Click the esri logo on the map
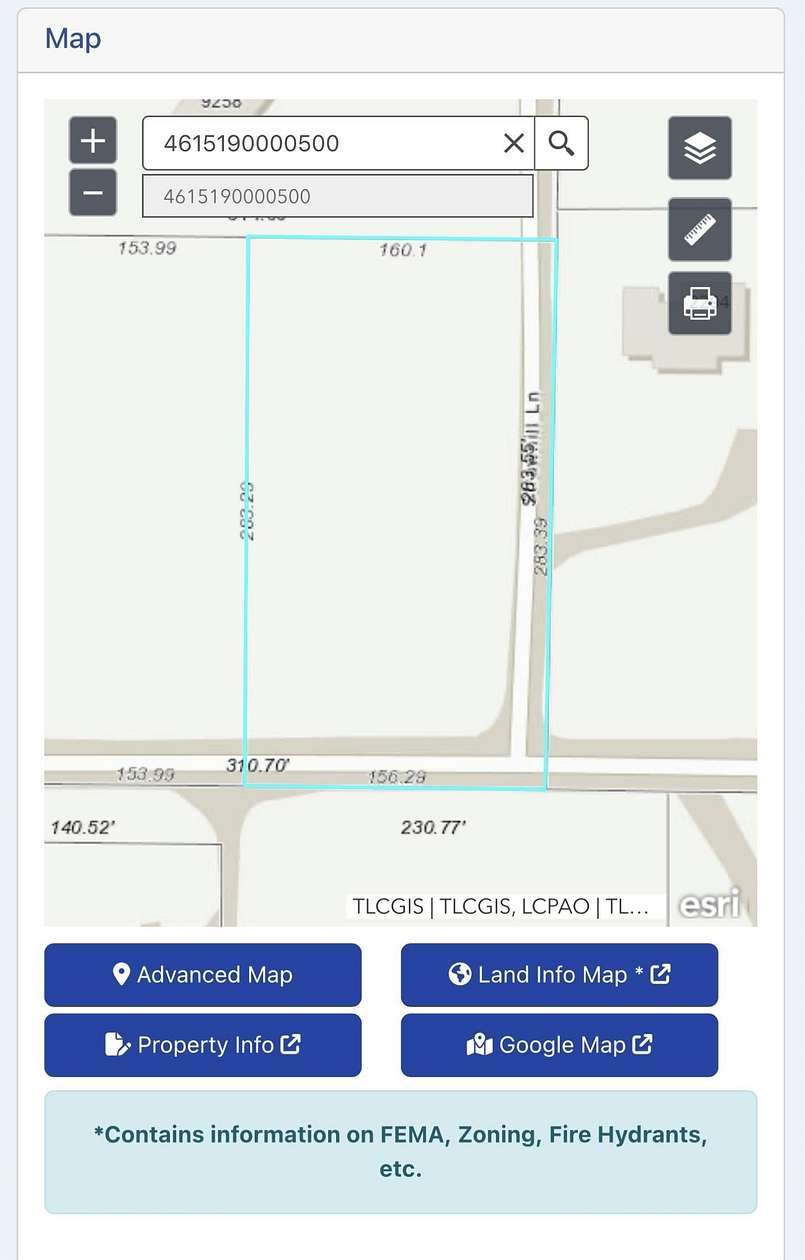805x1260 pixels. [x=709, y=904]
